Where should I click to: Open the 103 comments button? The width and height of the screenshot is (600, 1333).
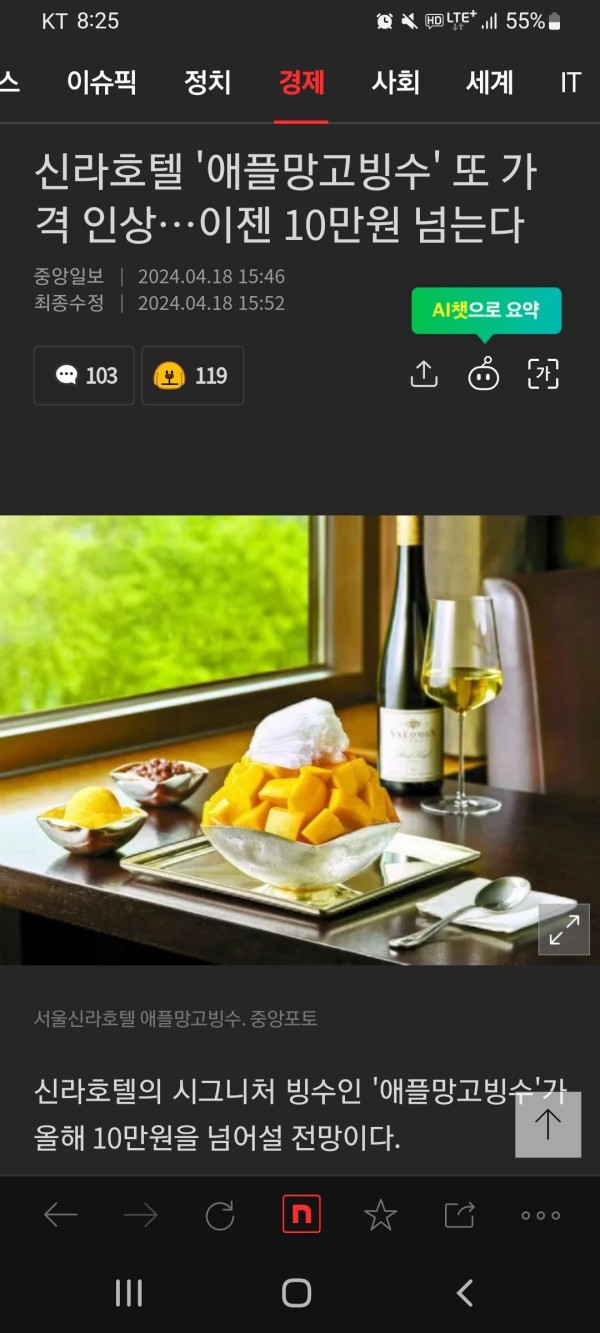pos(84,375)
